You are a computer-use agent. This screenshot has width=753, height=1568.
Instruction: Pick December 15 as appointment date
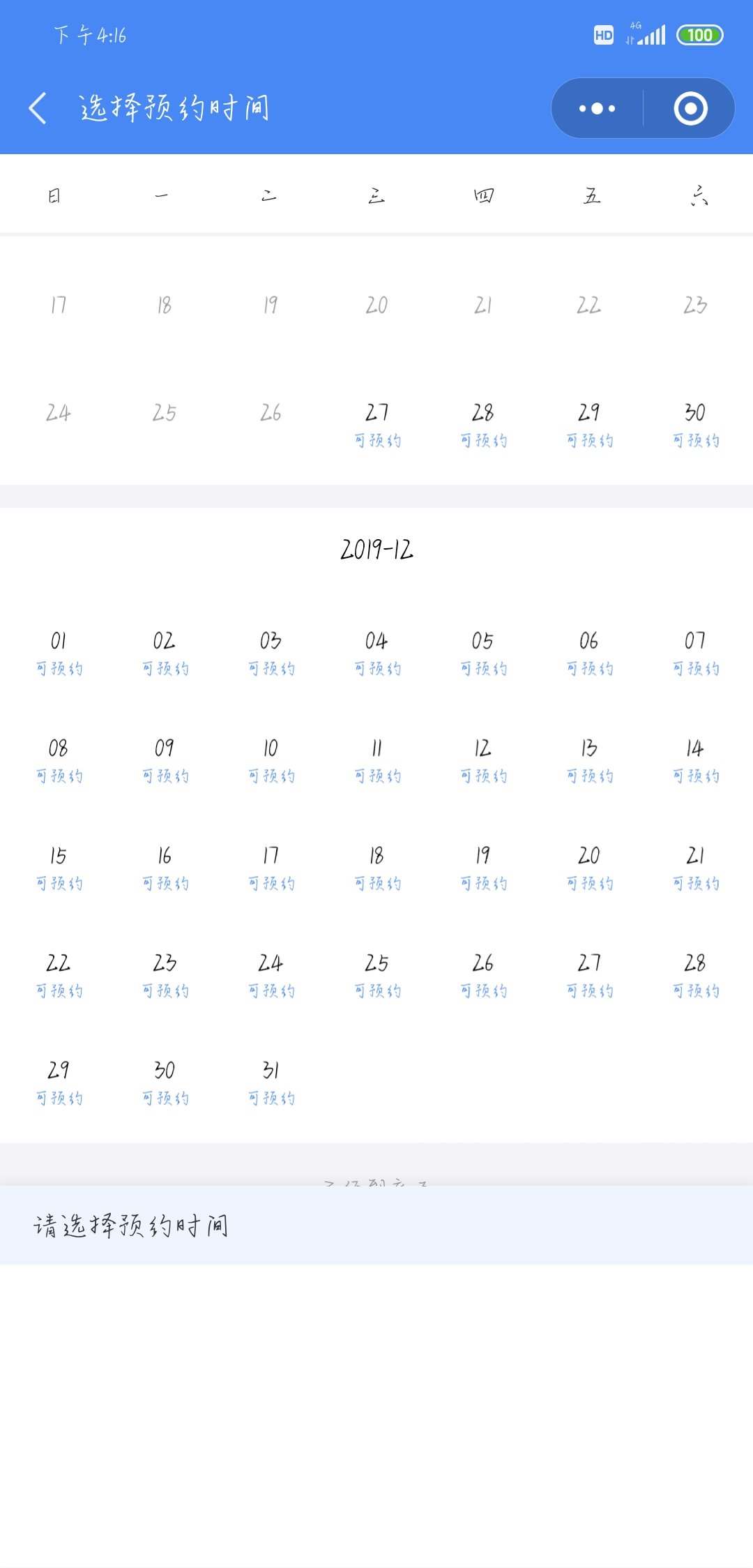pos(59,867)
